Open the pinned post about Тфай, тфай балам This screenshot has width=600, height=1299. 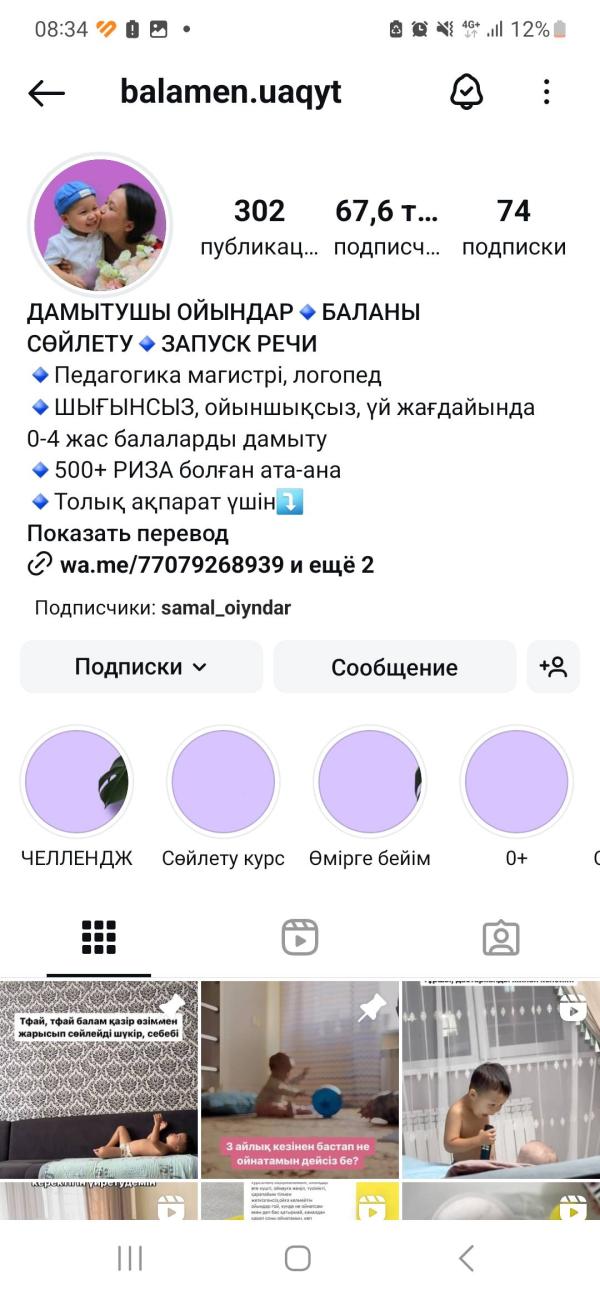coord(98,1079)
